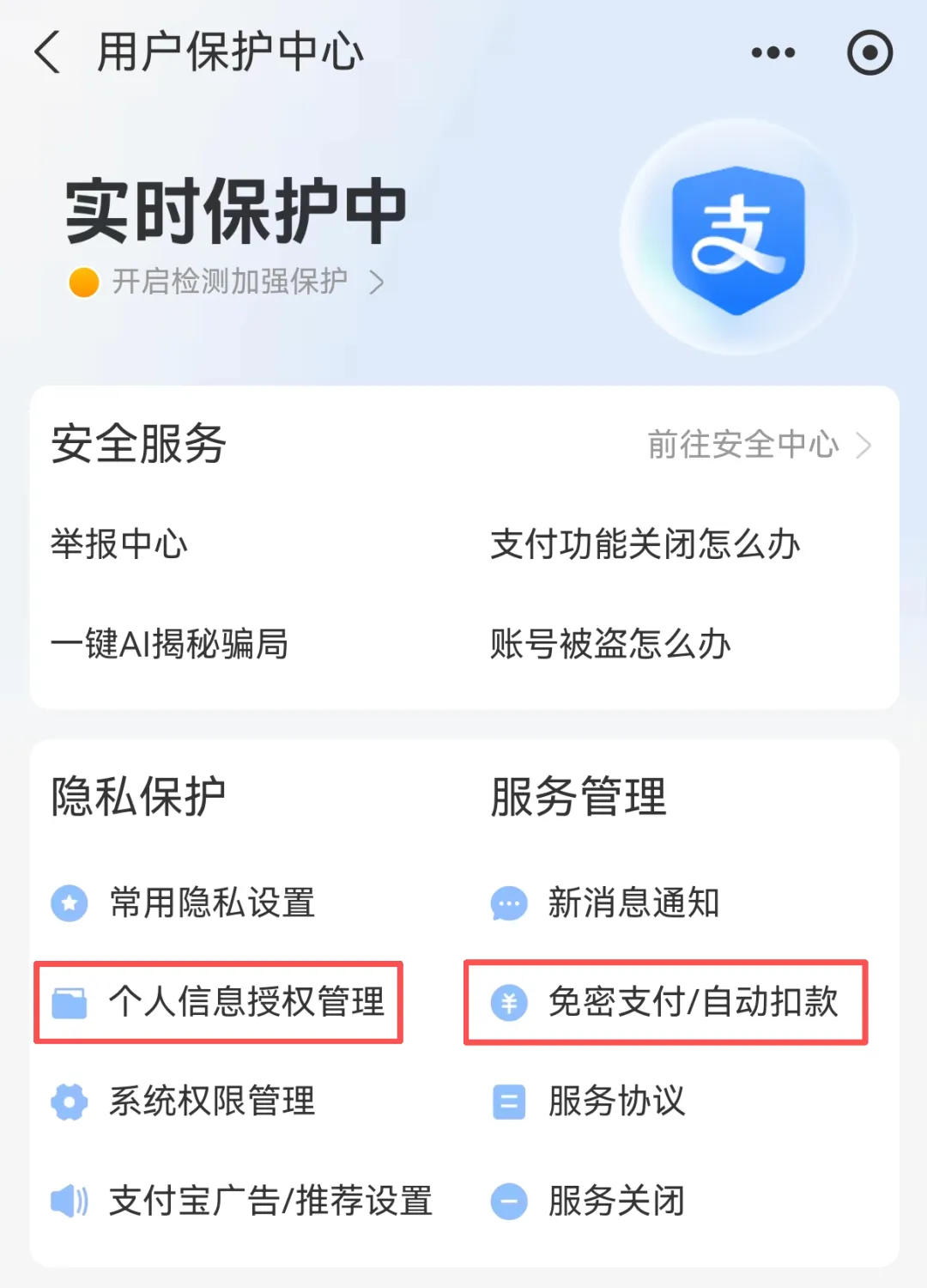This screenshot has width=927, height=1288.
Task: View 服务协议
Action: click(x=615, y=1102)
